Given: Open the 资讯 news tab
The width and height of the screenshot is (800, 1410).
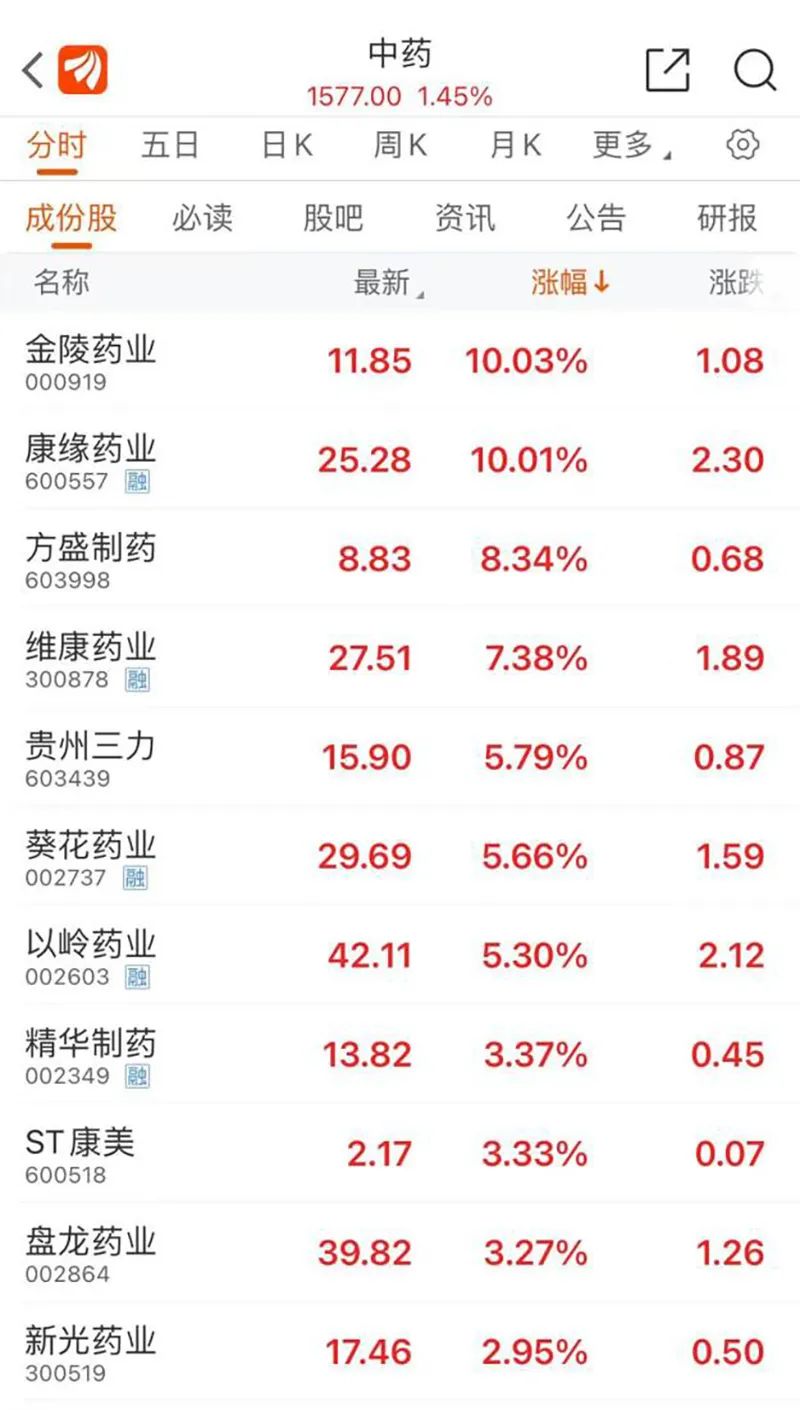Looking at the screenshot, I should pos(465,217).
